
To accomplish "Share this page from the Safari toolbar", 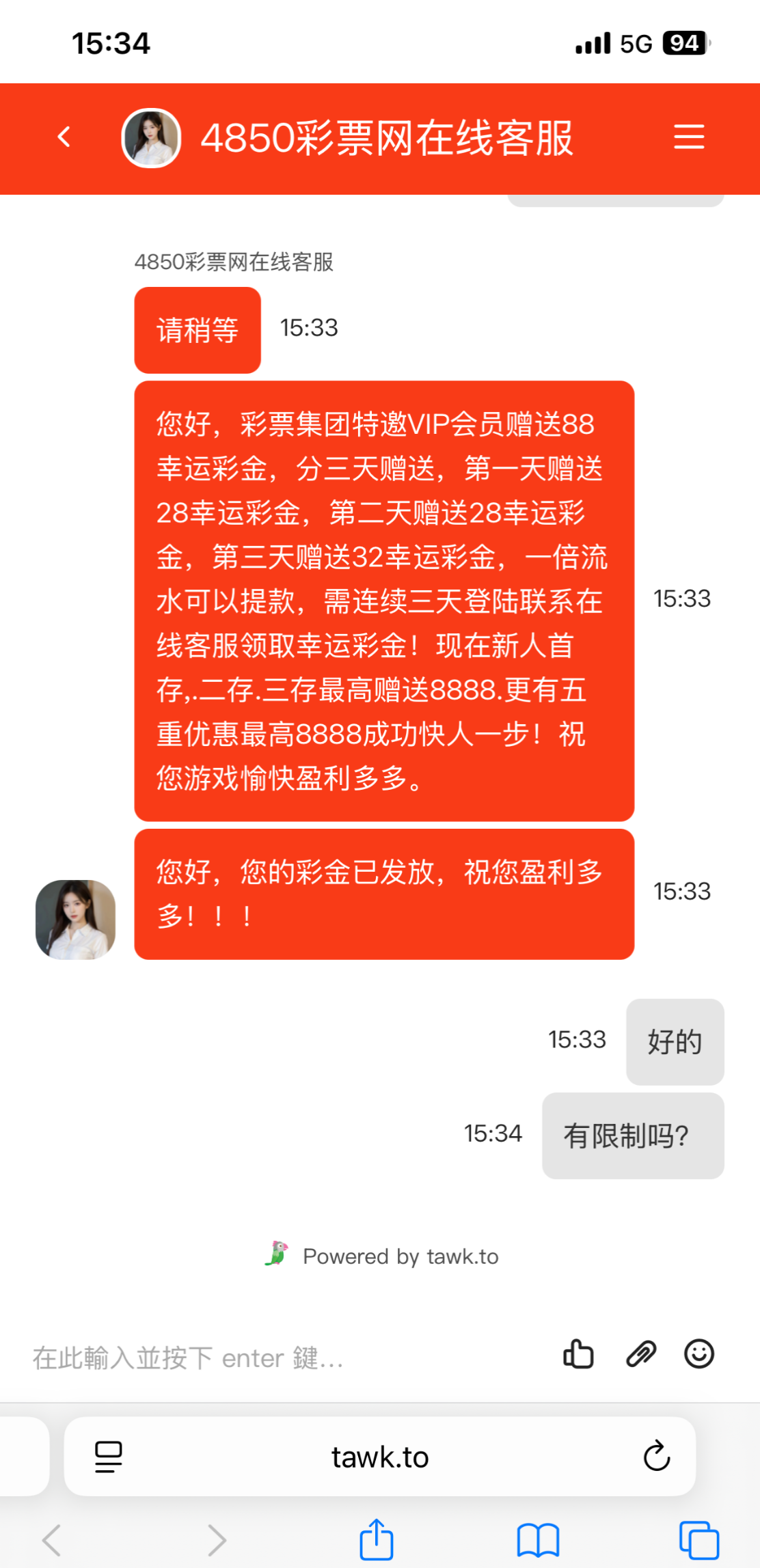I will (377, 1540).
